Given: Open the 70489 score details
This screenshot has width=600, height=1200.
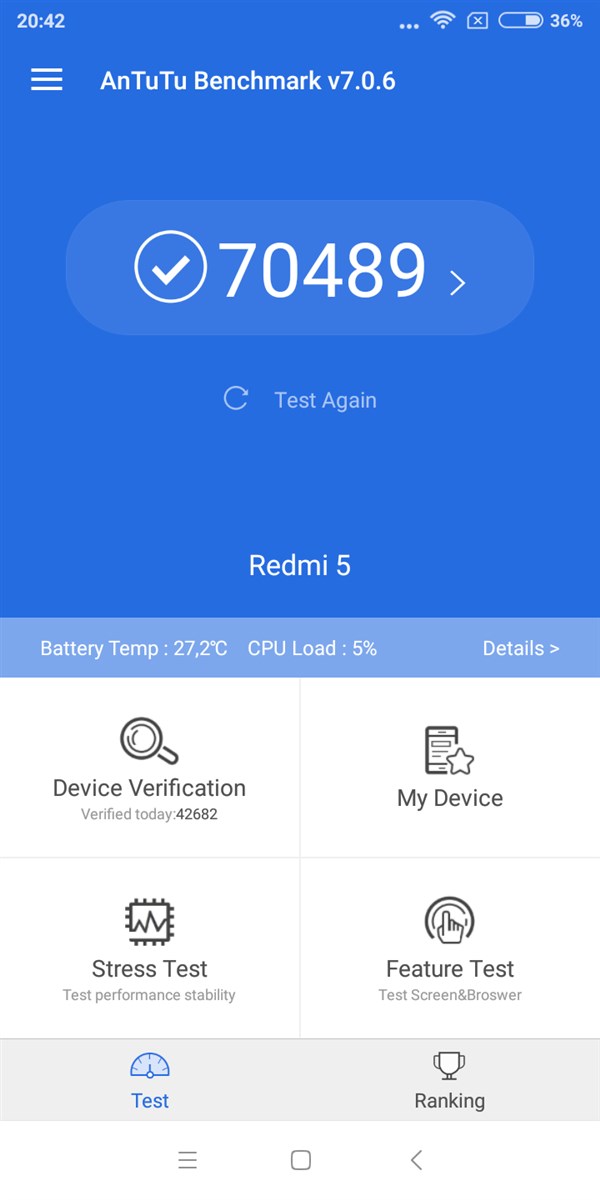Looking at the screenshot, I should pos(300,268).
